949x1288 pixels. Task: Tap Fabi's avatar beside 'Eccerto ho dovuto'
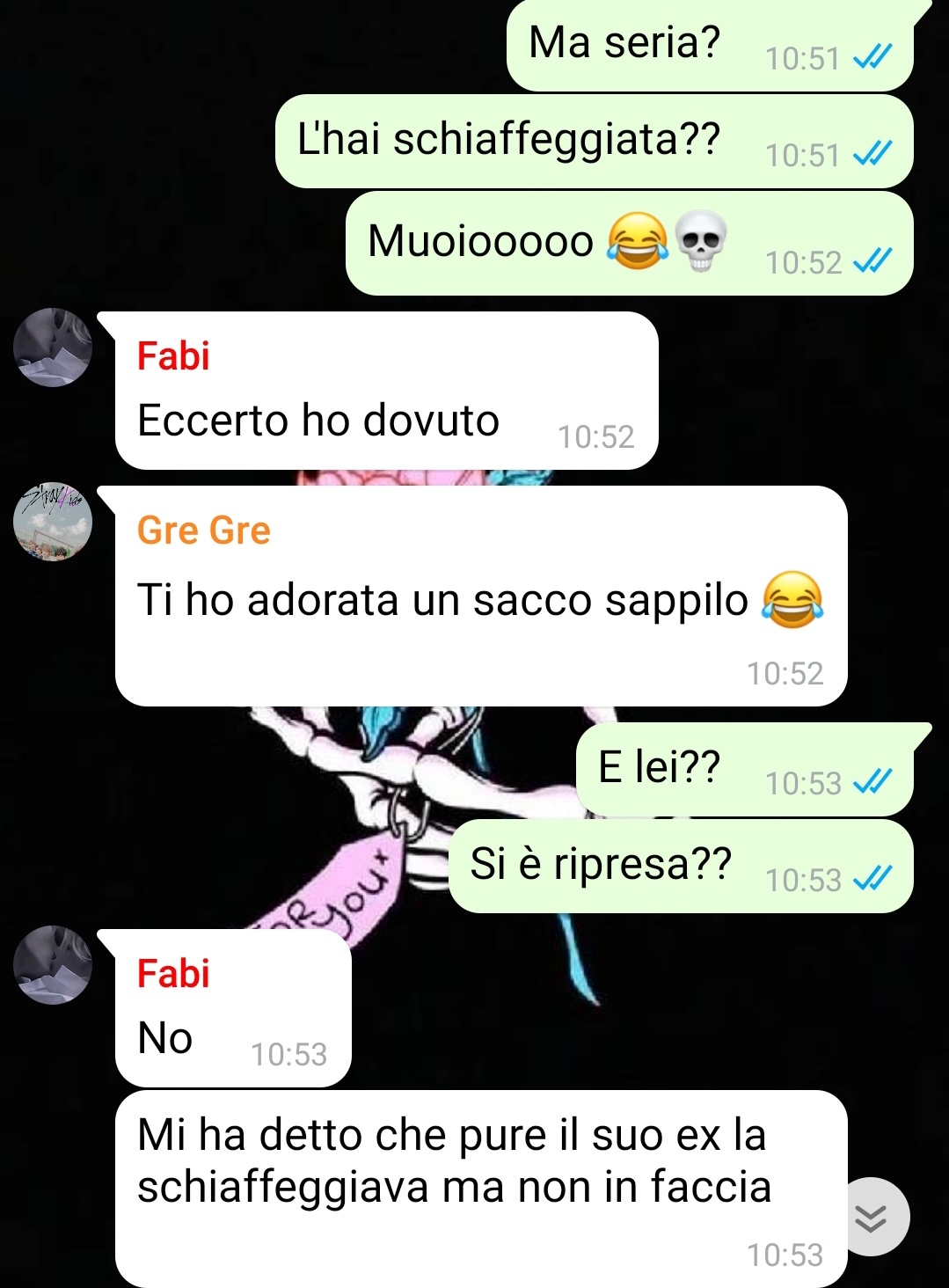53,348
